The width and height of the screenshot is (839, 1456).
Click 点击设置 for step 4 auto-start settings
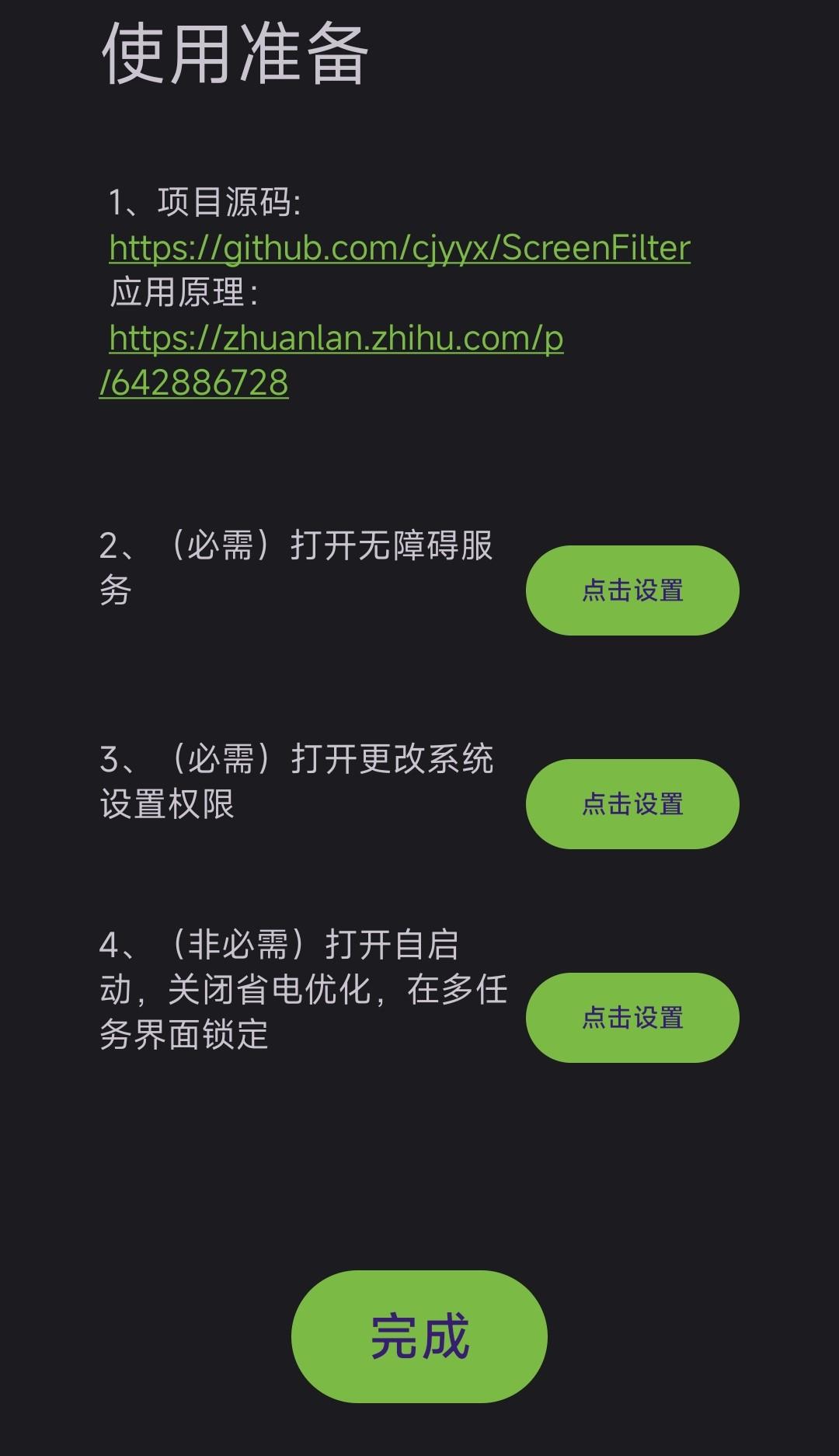tap(631, 1016)
